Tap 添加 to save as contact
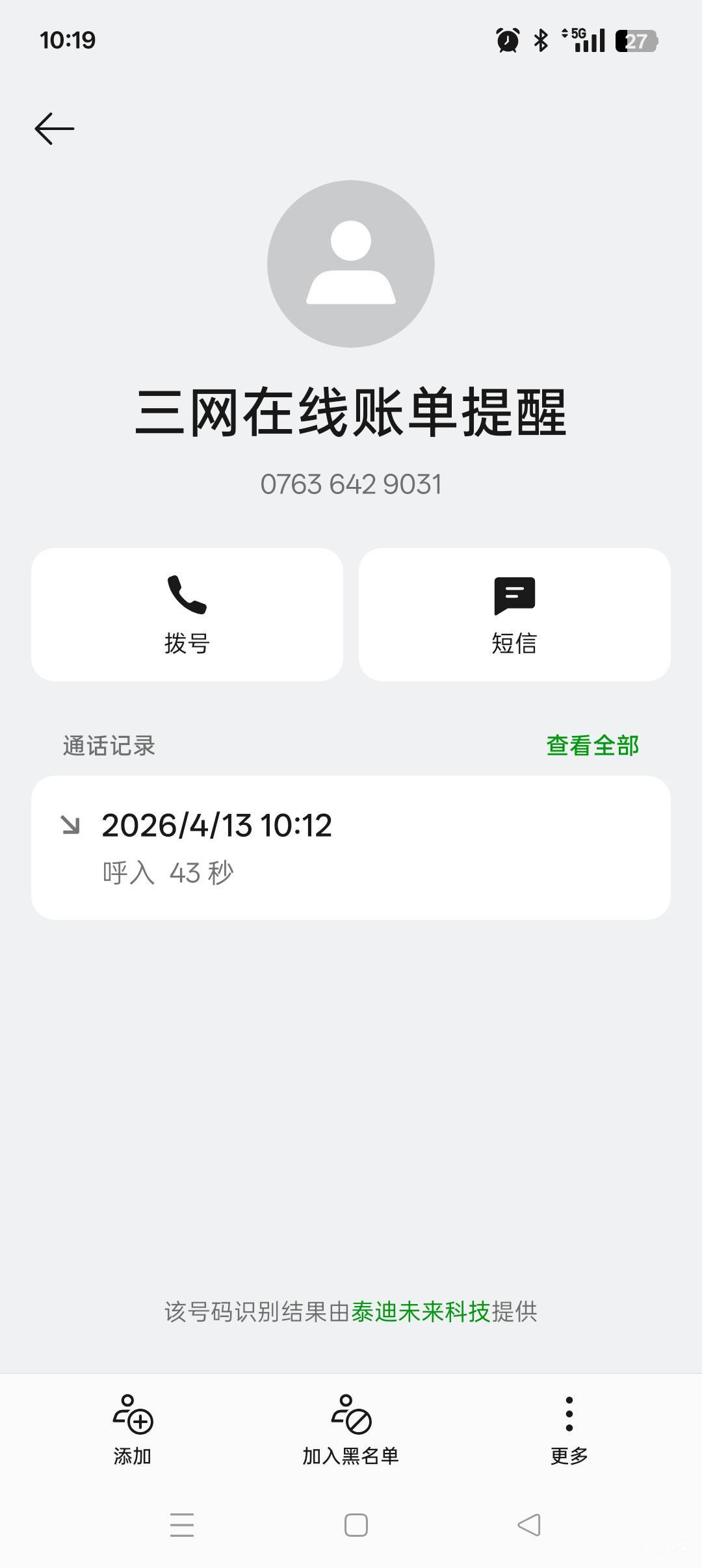 point(133,1430)
